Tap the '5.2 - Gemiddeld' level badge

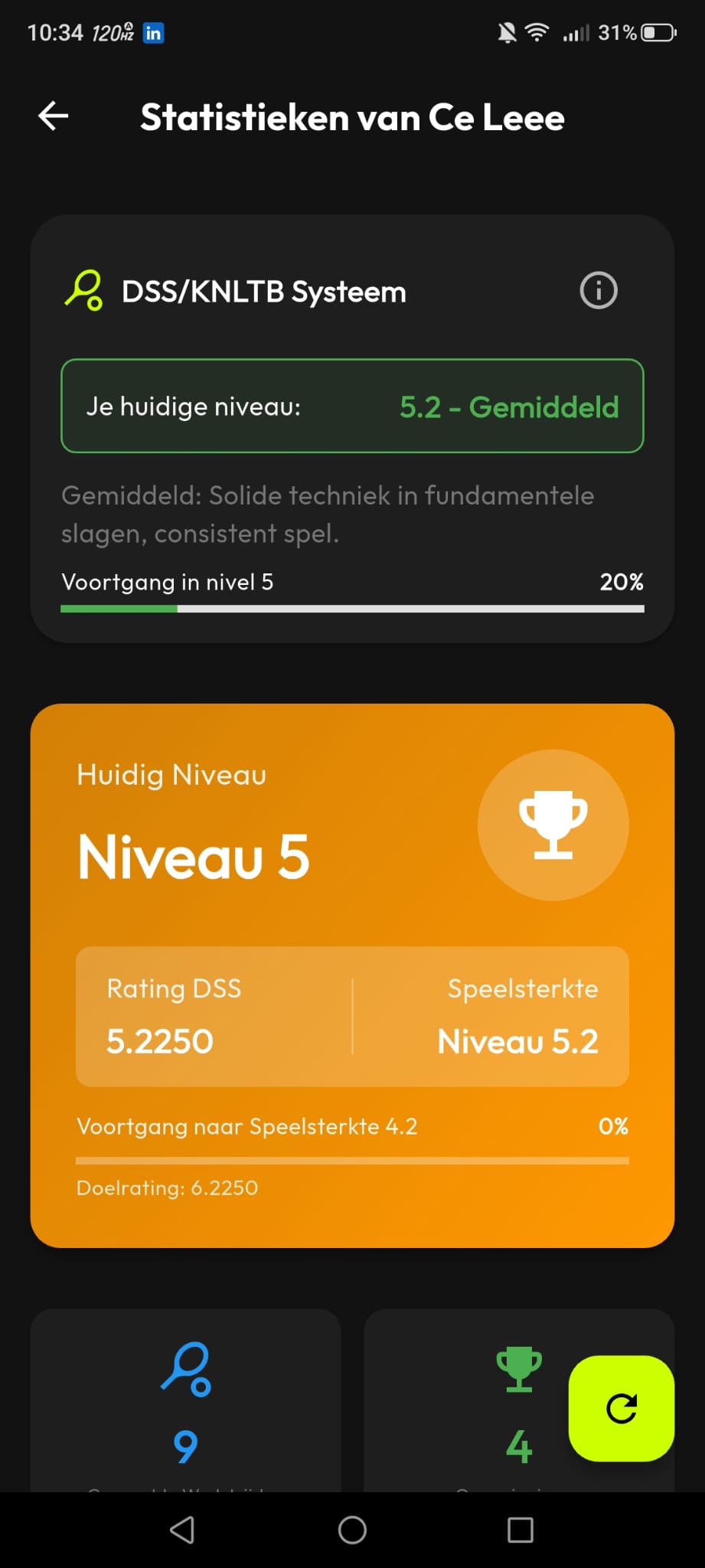(x=509, y=407)
